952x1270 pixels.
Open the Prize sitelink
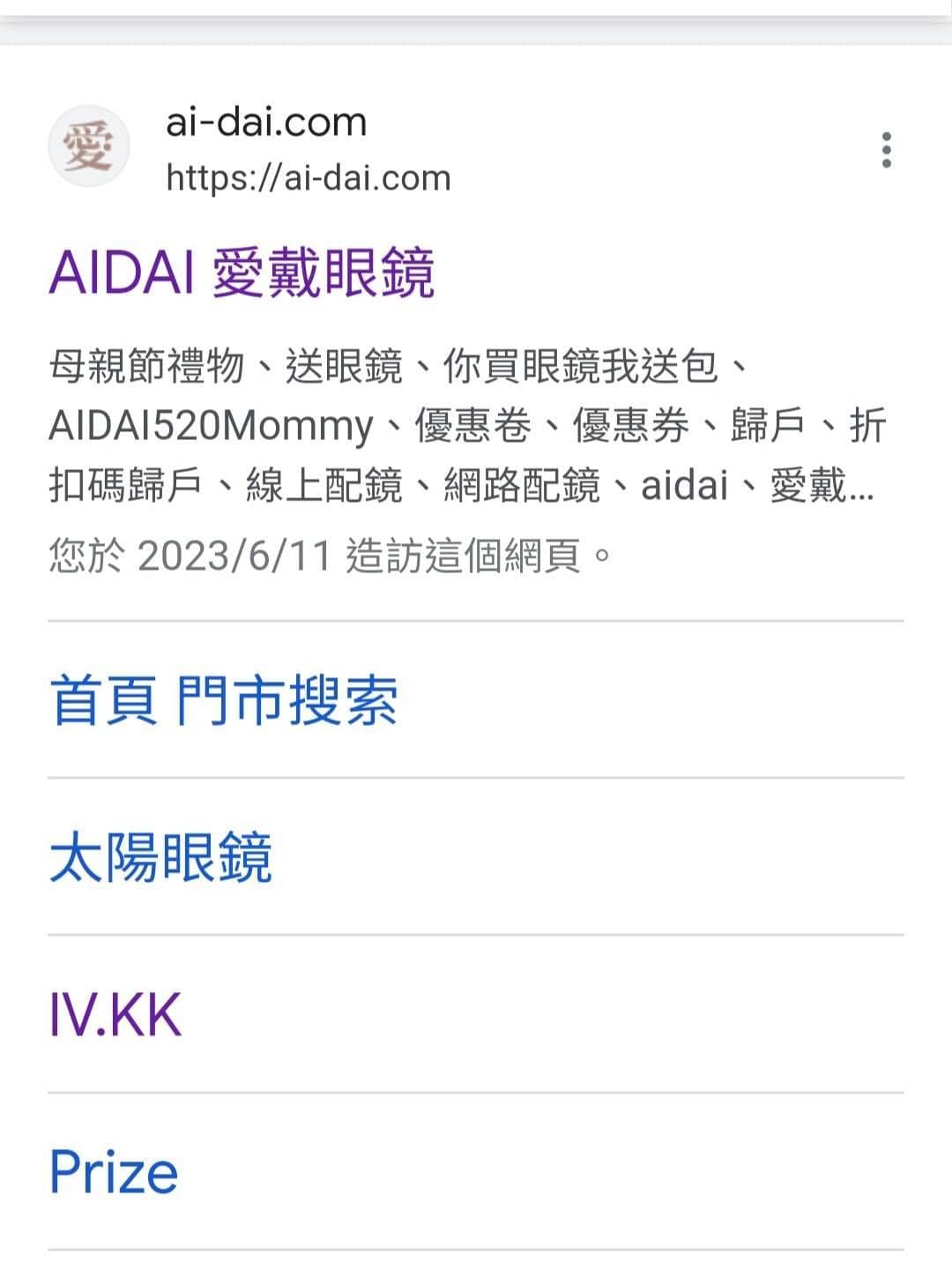(x=114, y=1172)
